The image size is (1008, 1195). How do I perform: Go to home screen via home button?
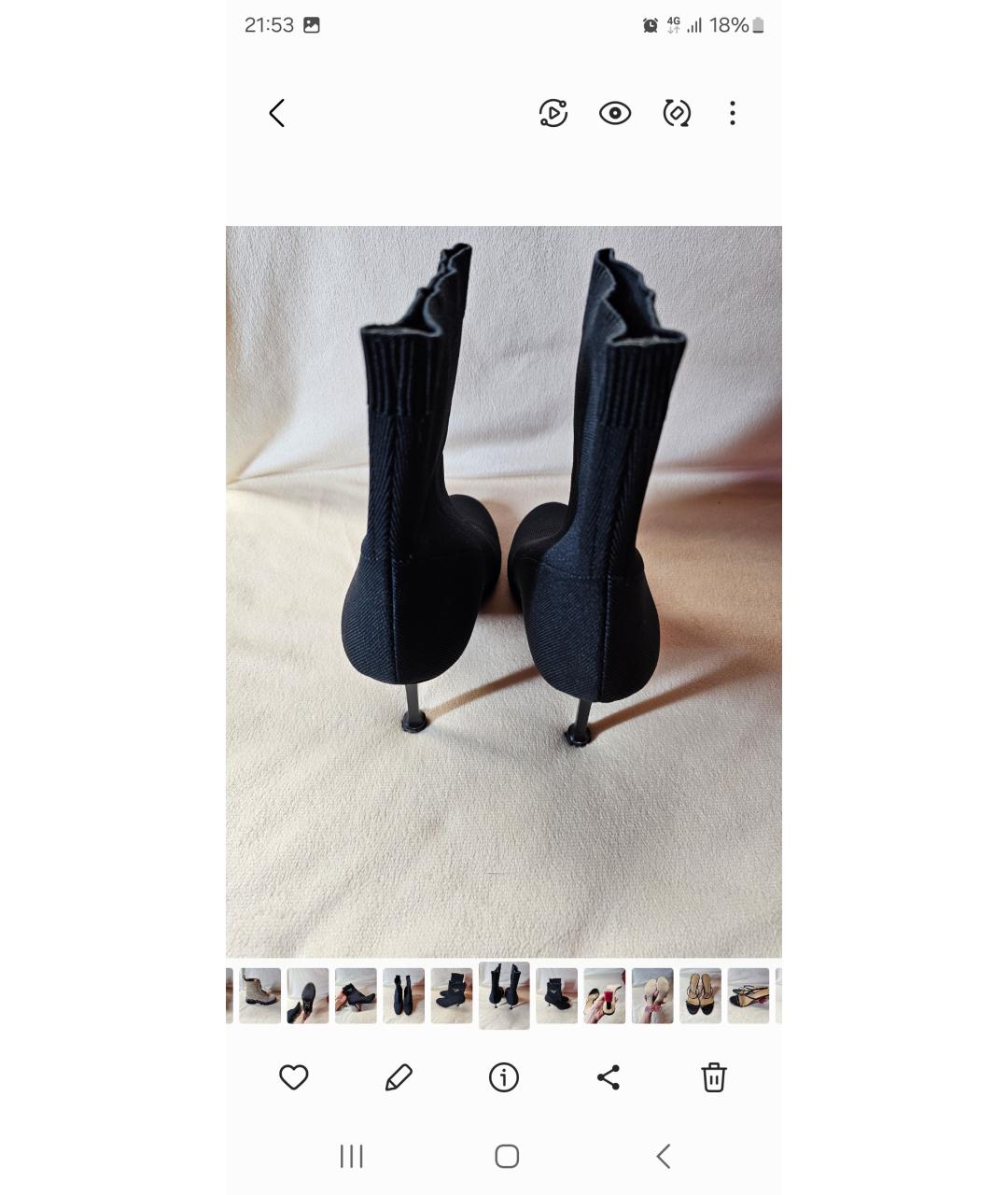tap(507, 1157)
